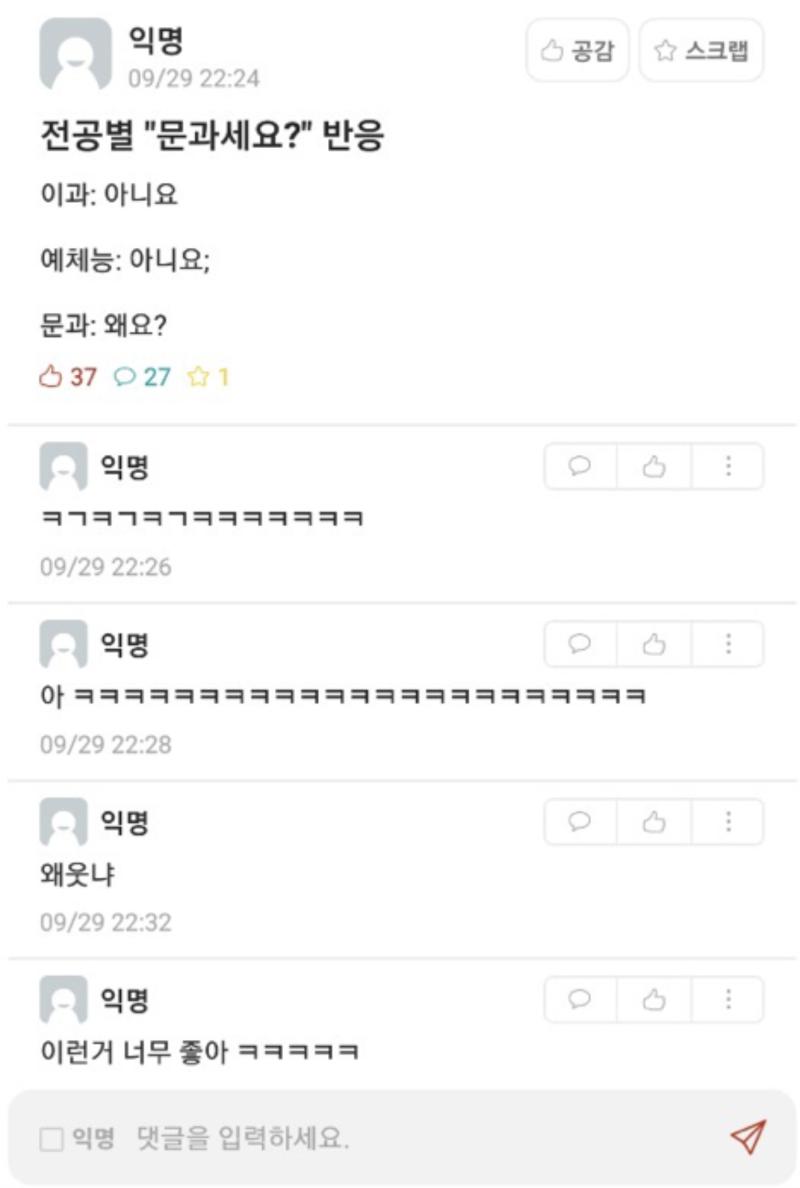Image resolution: width=800 pixels, height=1188 pixels.
Task: Like the comment posted at 22:28
Action: [654, 645]
